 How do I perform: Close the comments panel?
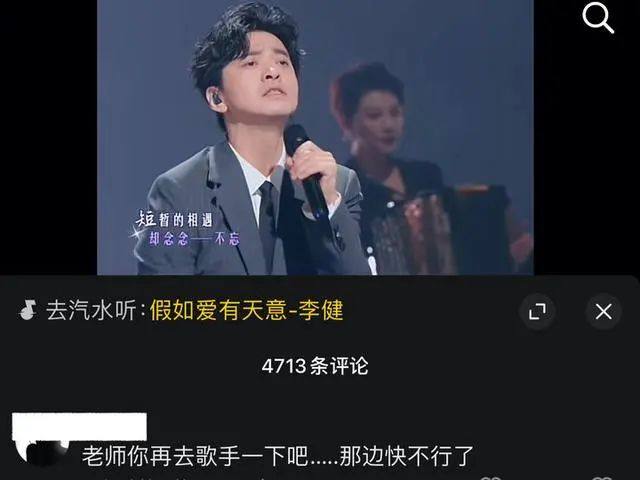click(x=603, y=312)
